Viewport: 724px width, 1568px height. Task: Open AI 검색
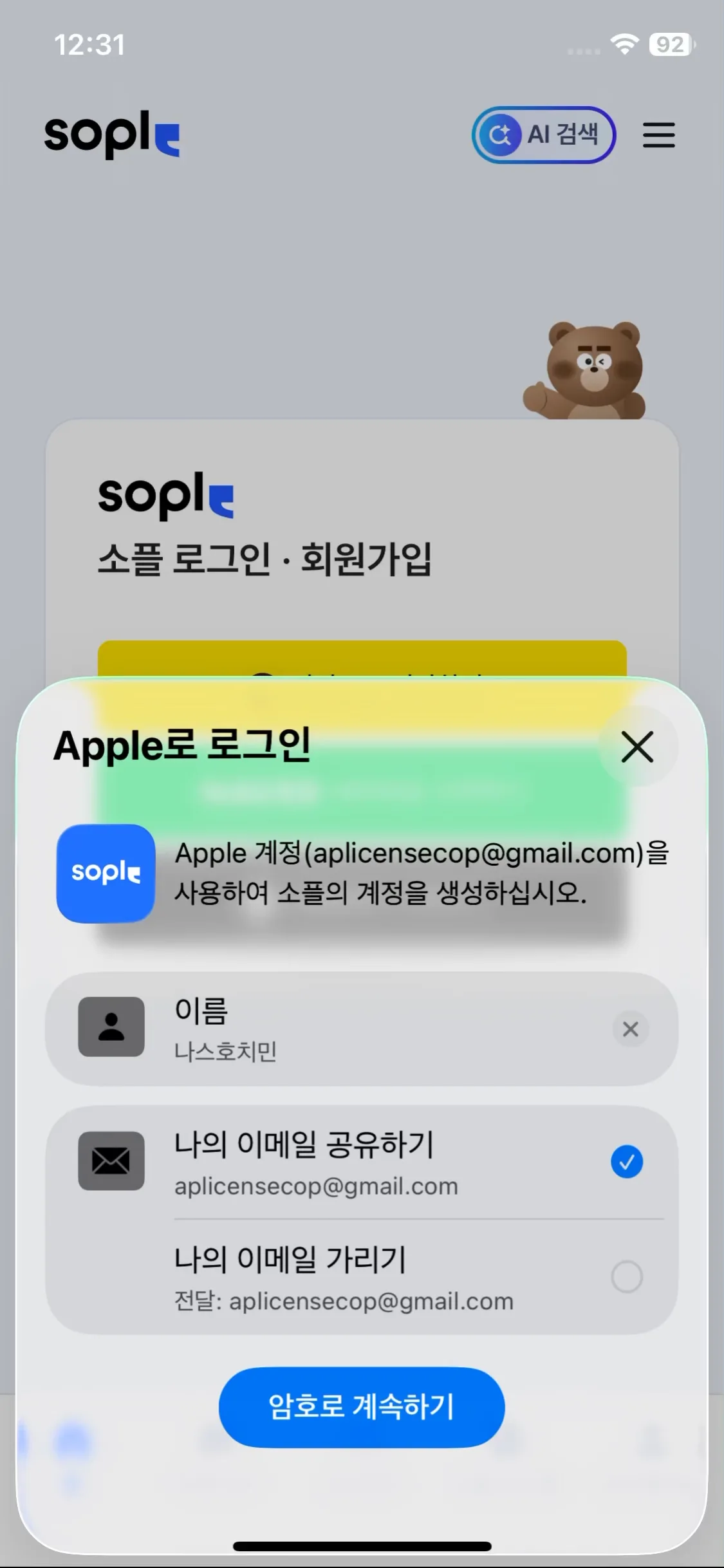tap(544, 135)
